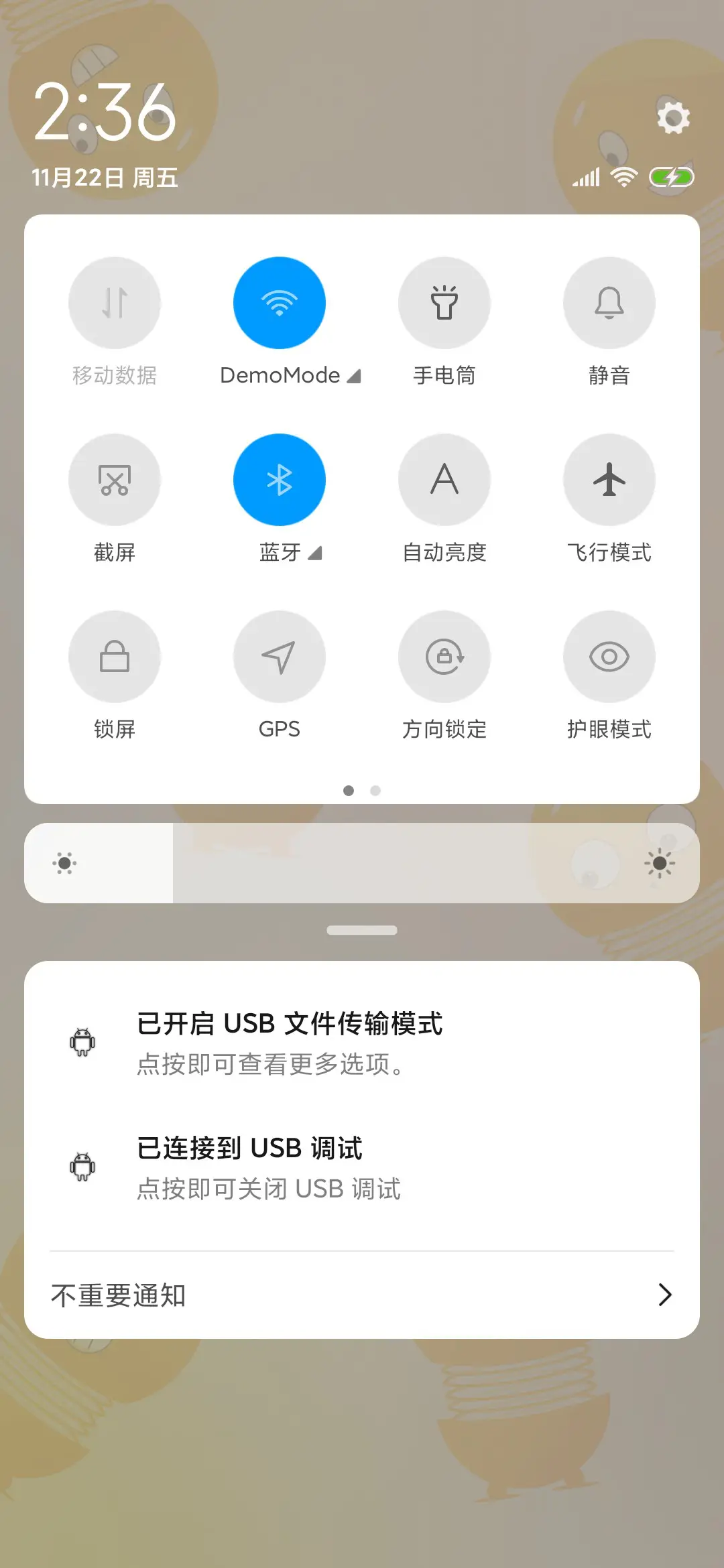This screenshot has width=724, height=1568.
Task: Tap the mobile data (移动数据) icon
Action: tap(115, 302)
